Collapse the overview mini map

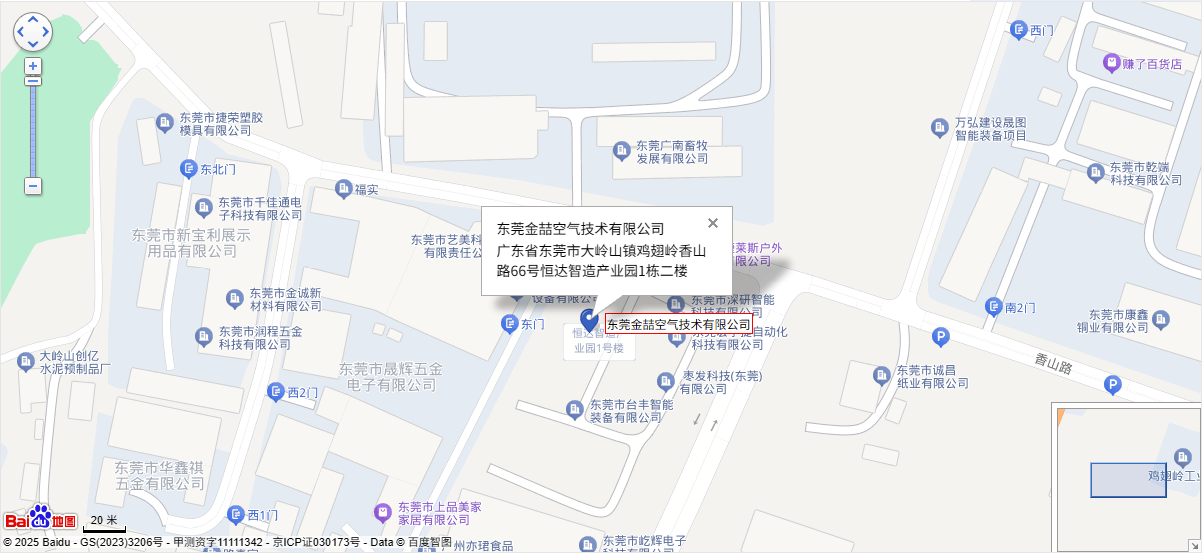(x=1195, y=546)
